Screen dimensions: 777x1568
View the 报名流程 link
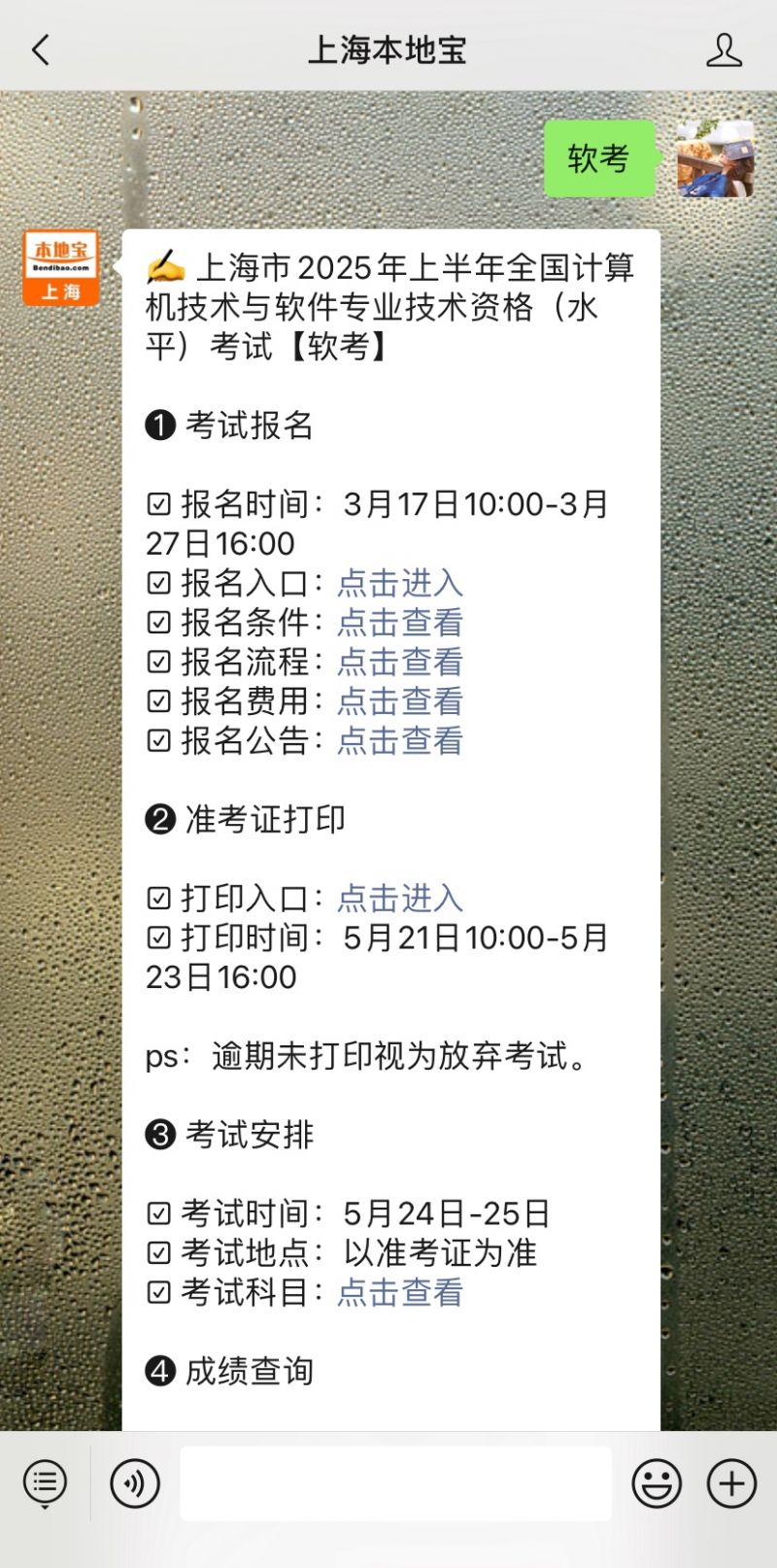tap(400, 662)
